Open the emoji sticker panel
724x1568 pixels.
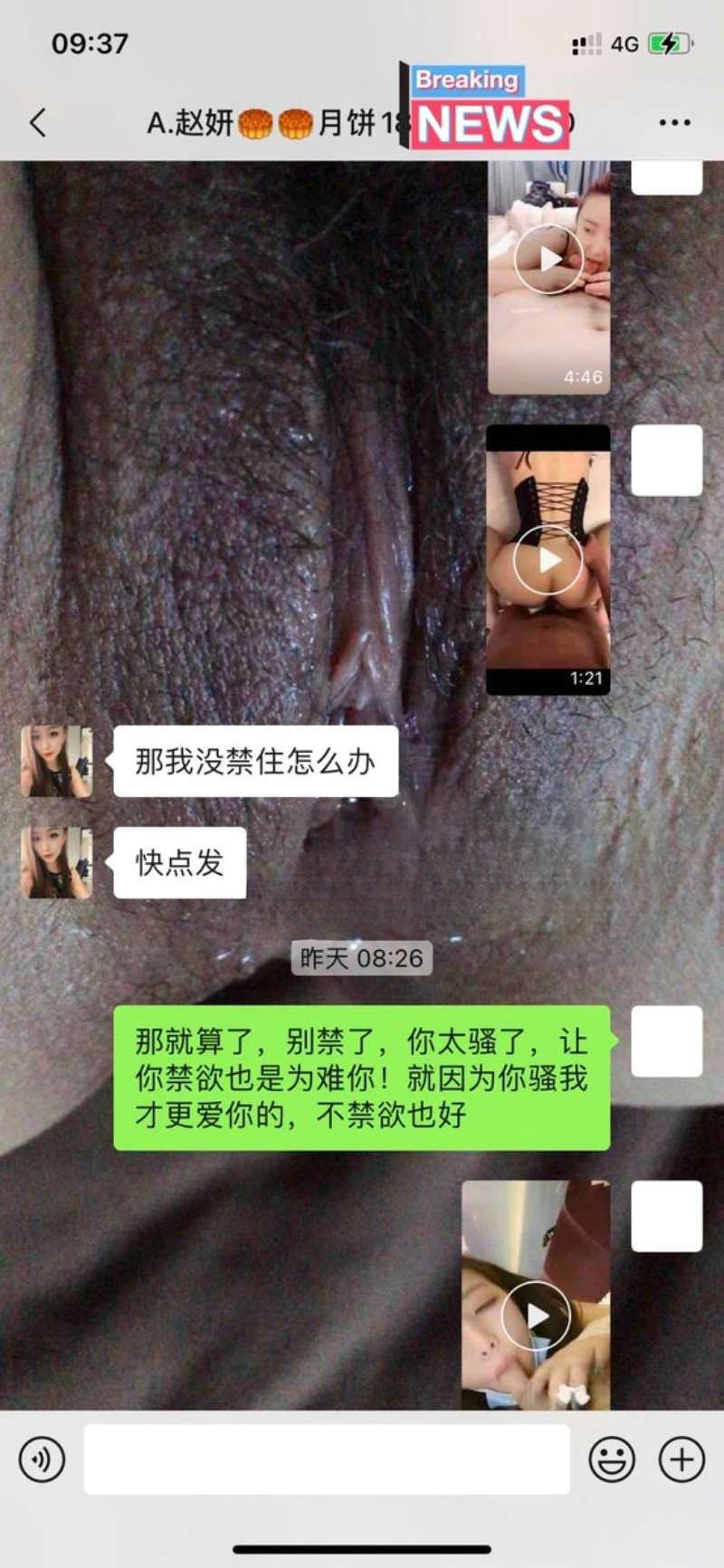tap(612, 1459)
